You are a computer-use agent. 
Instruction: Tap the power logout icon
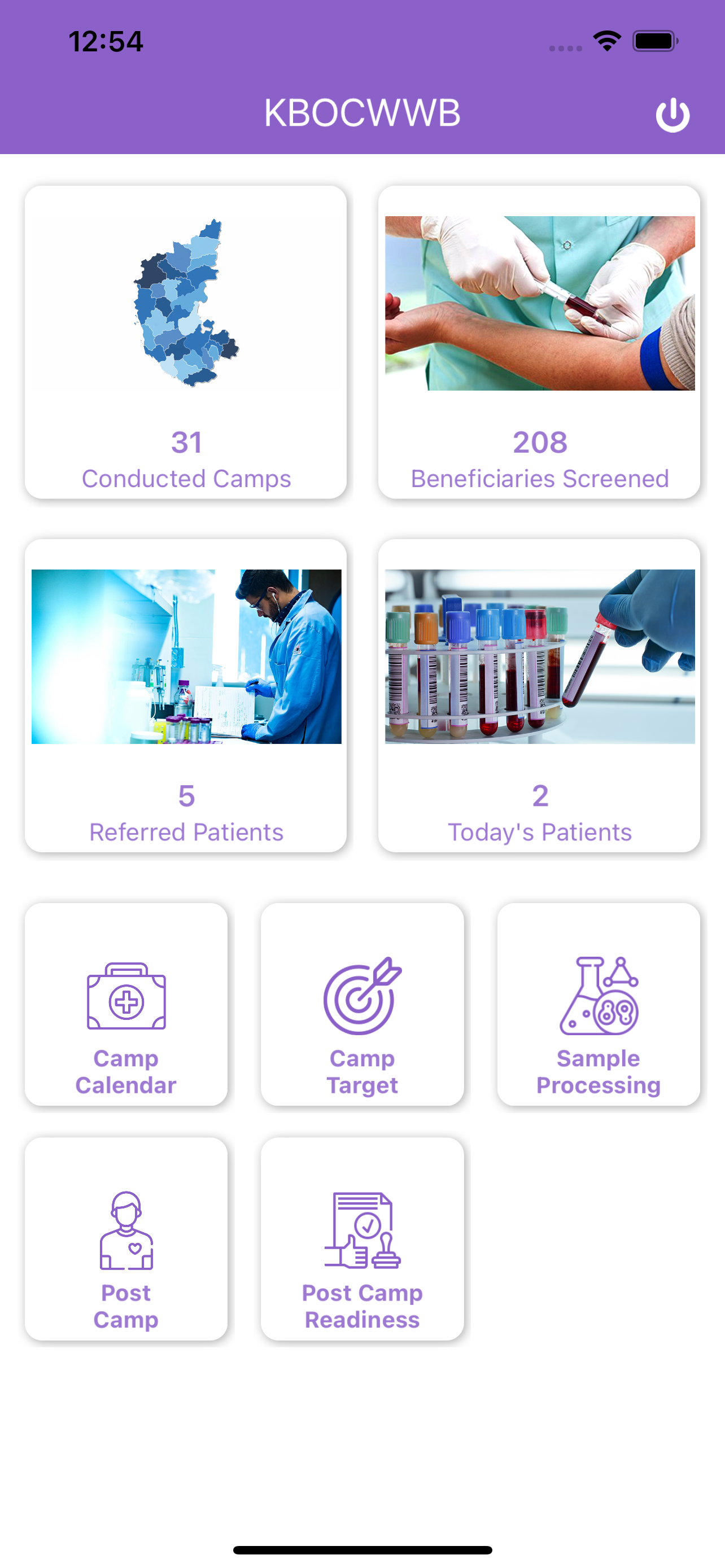672,115
